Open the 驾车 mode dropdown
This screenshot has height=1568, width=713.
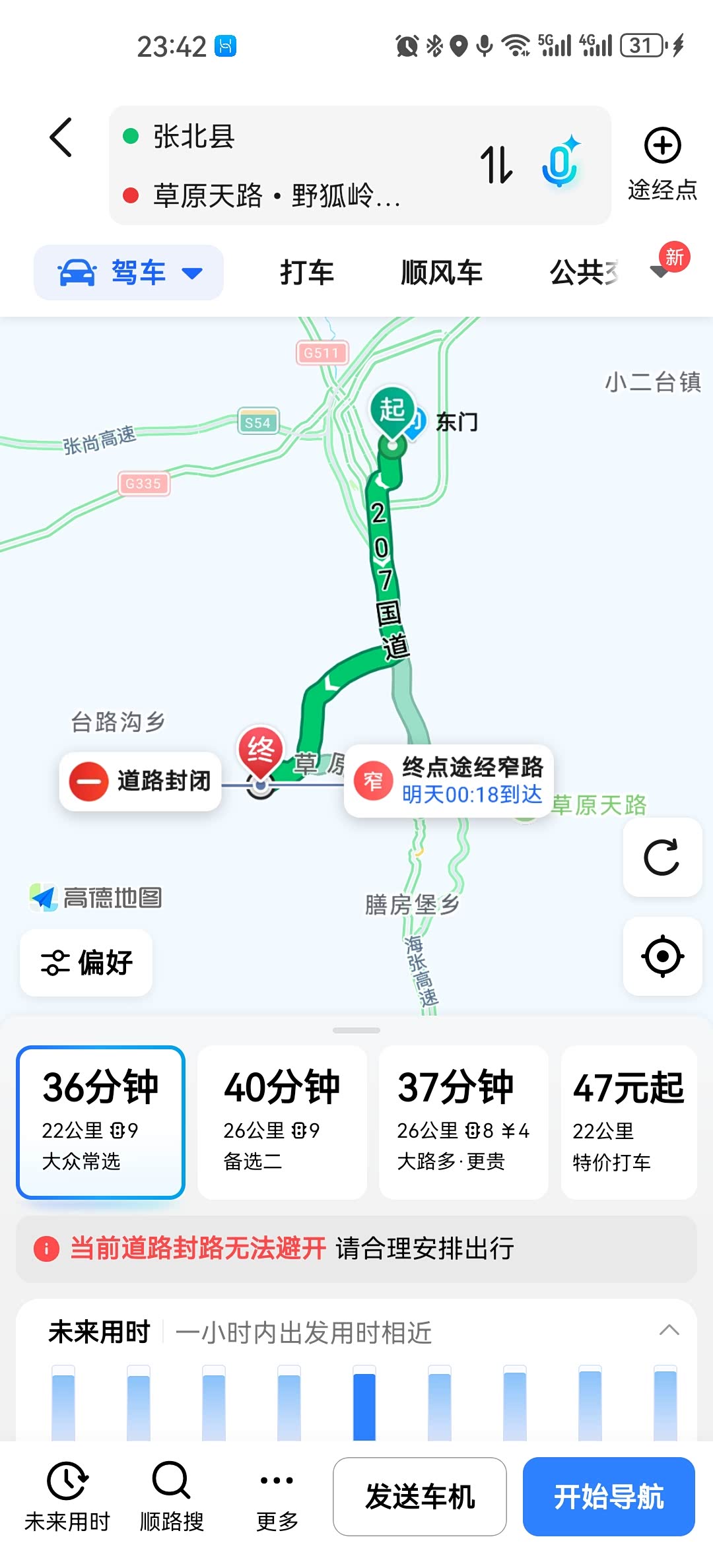click(129, 273)
